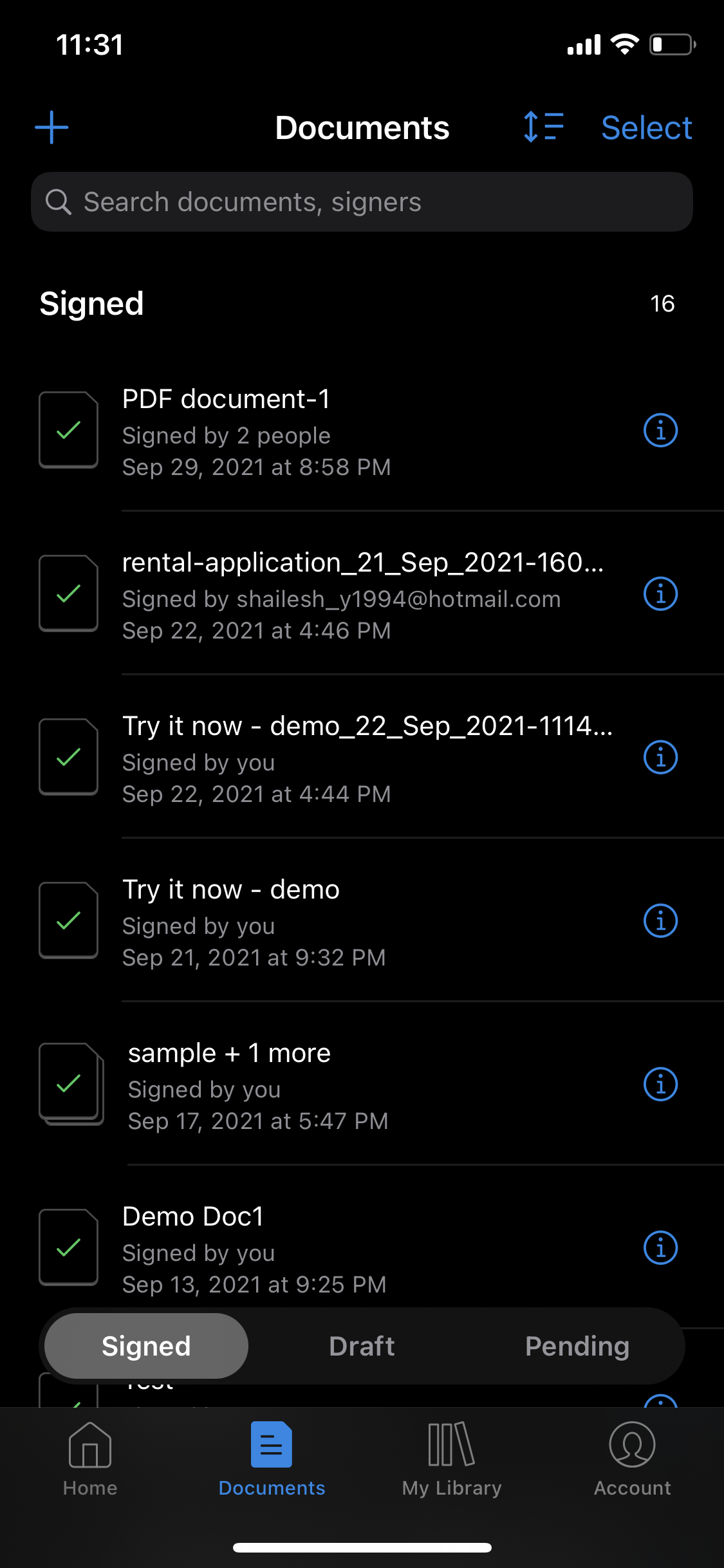Viewport: 724px width, 1568px height.
Task: View info for Try it now - demo Sep 21
Action: click(660, 920)
